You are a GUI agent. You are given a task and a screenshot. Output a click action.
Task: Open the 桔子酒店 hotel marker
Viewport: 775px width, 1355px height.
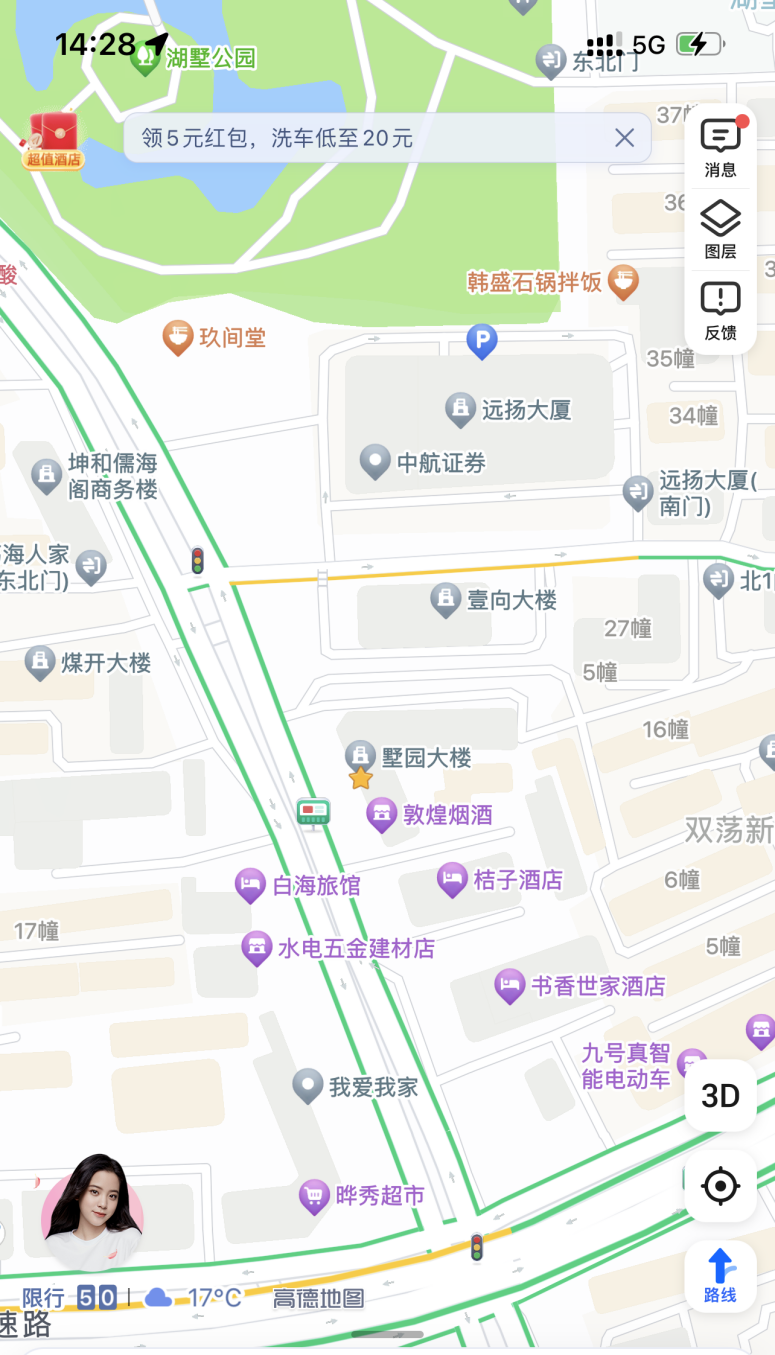(452, 880)
